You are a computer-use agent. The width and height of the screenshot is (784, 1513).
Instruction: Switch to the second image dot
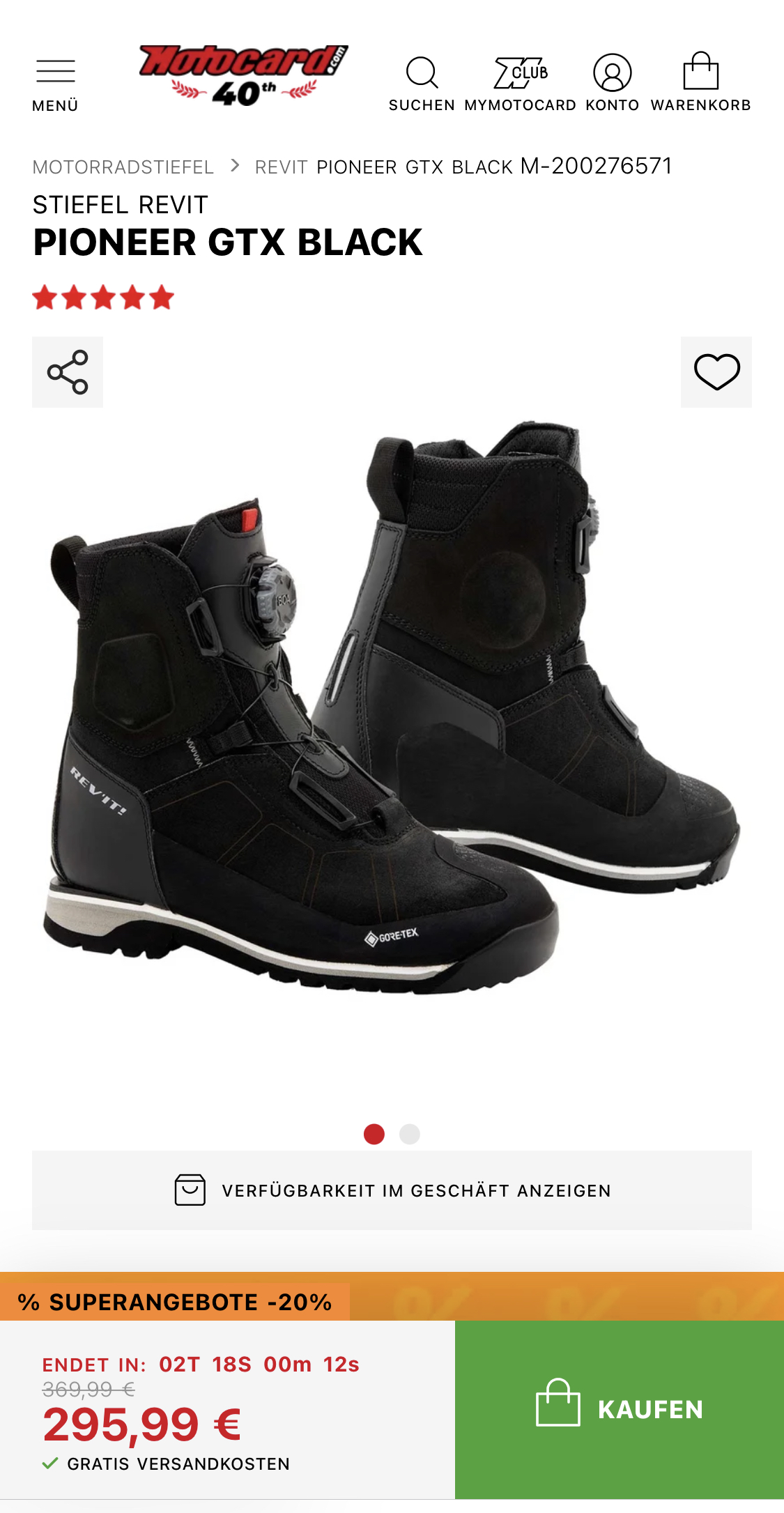(x=410, y=1134)
